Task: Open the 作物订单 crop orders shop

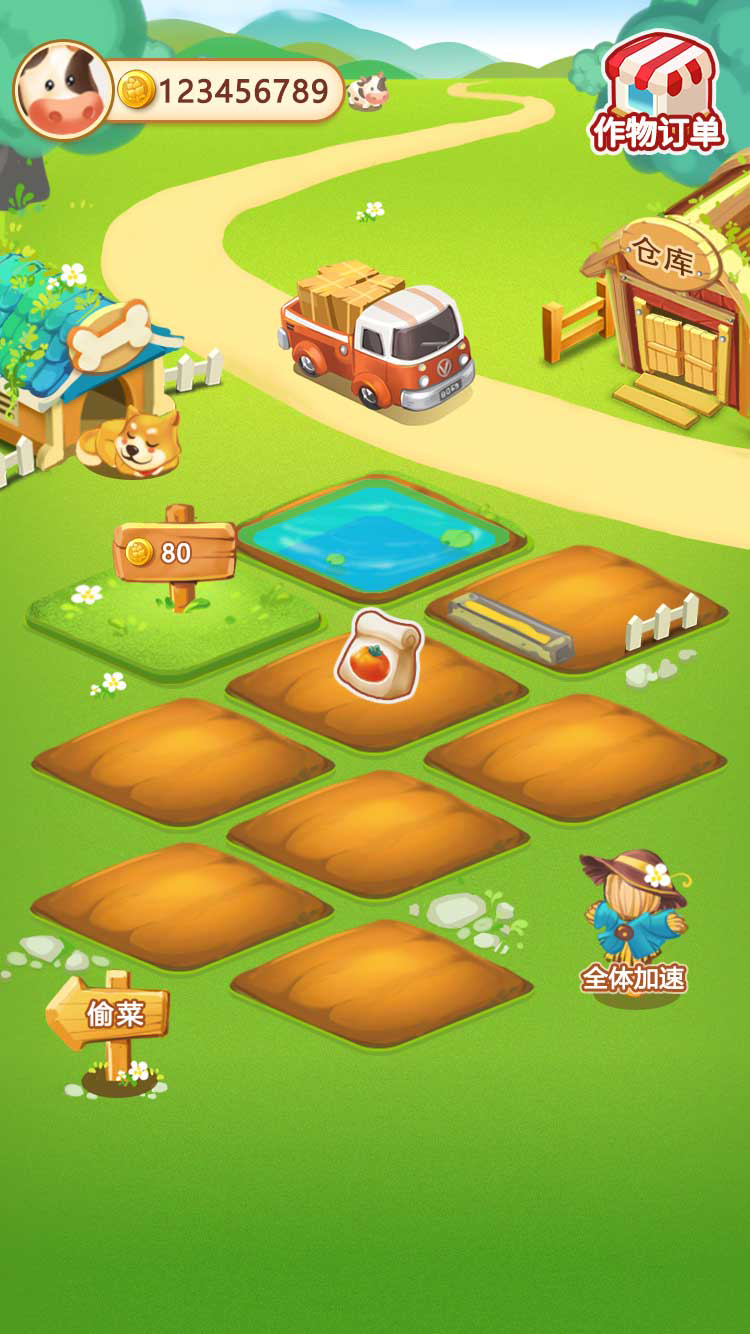Action: pos(658,93)
